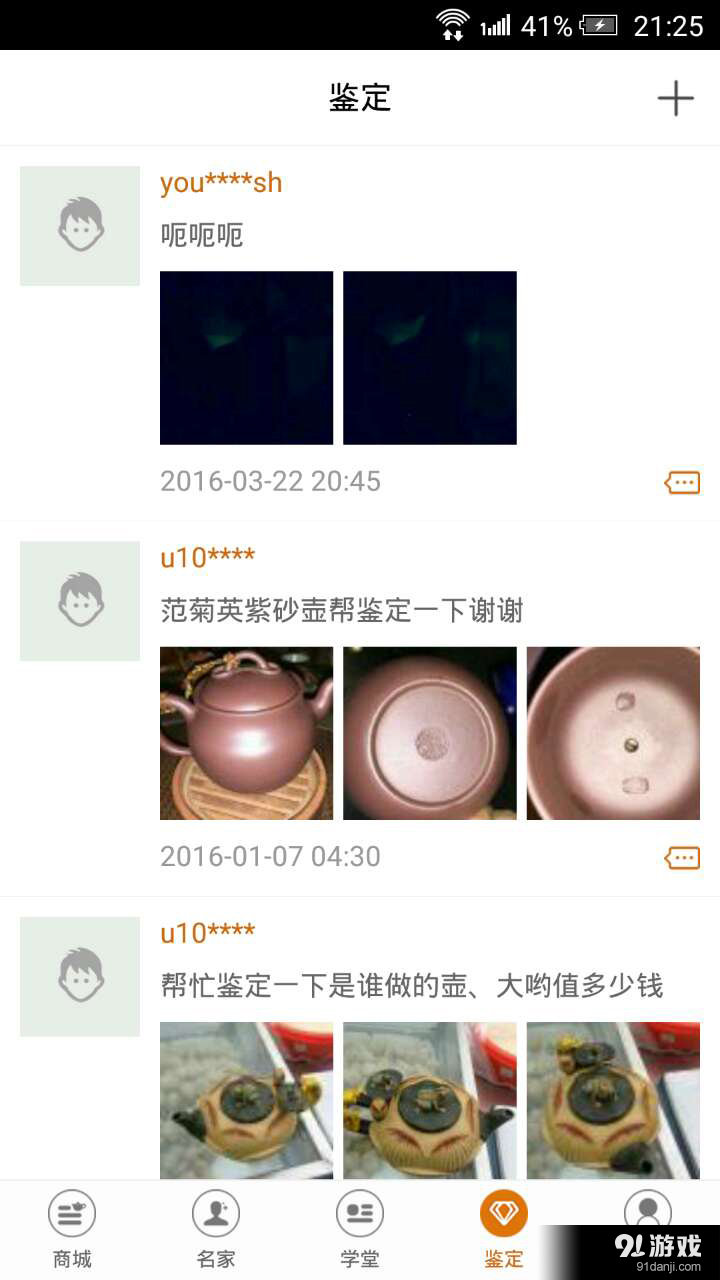This screenshot has width=720, height=1280.
Task: Open comments under the 范菊英 teapot post
Action: [681, 857]
